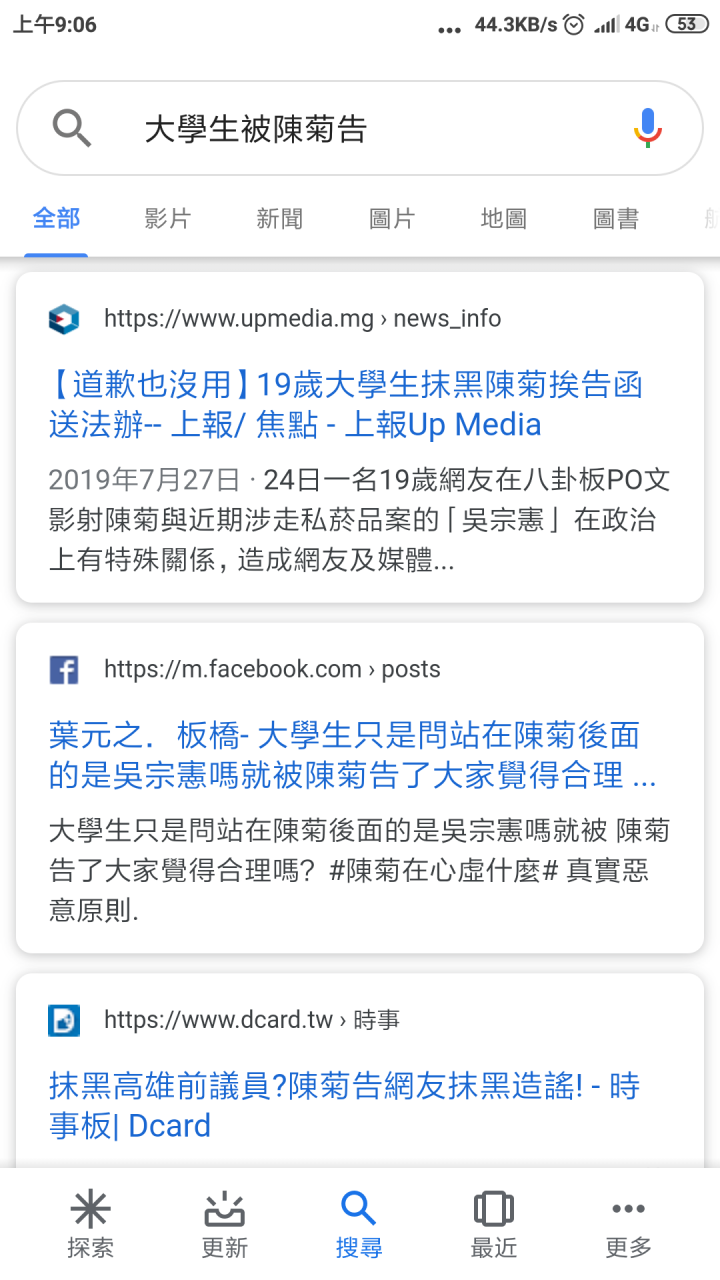Switch to the 圖書 tab

(615, 218)
